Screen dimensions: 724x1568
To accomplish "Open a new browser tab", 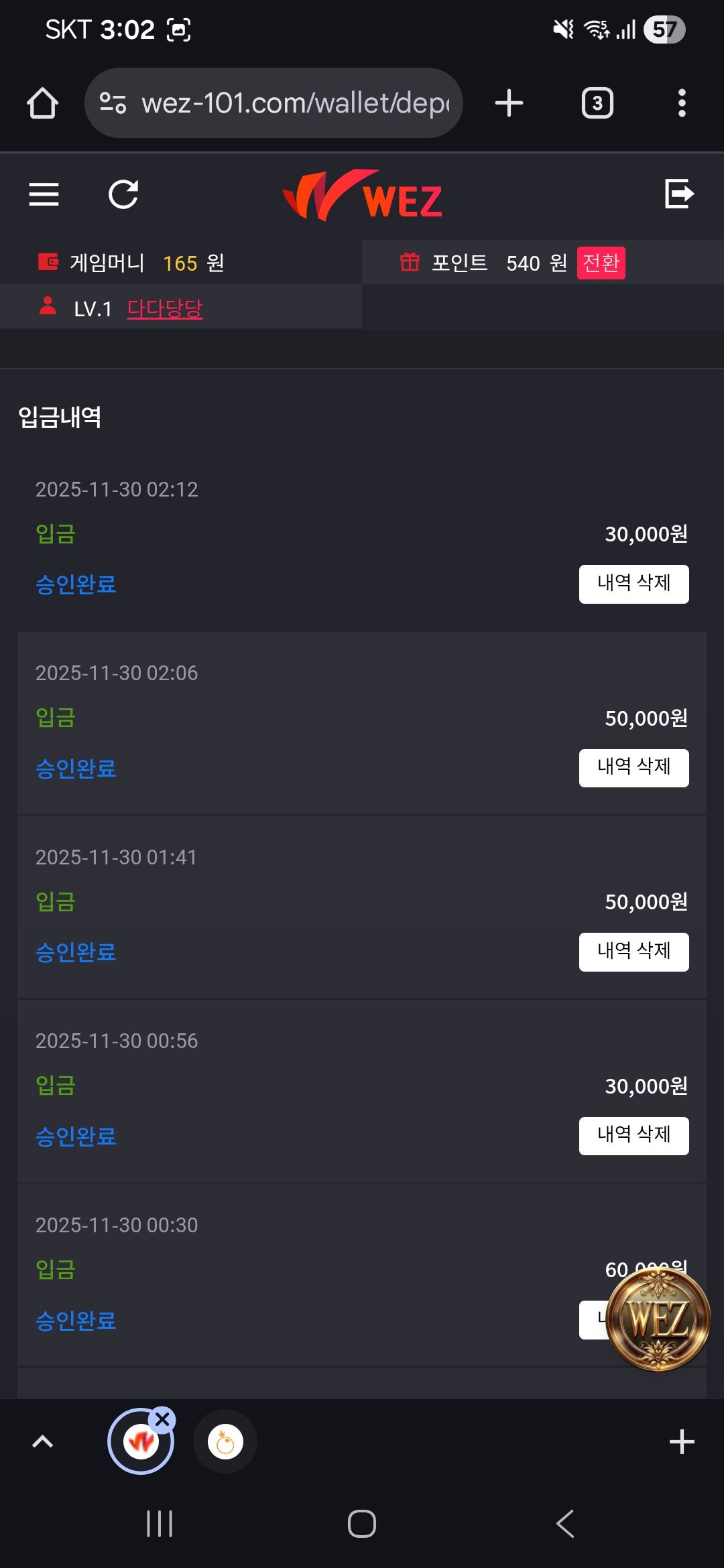I will 509,103.
